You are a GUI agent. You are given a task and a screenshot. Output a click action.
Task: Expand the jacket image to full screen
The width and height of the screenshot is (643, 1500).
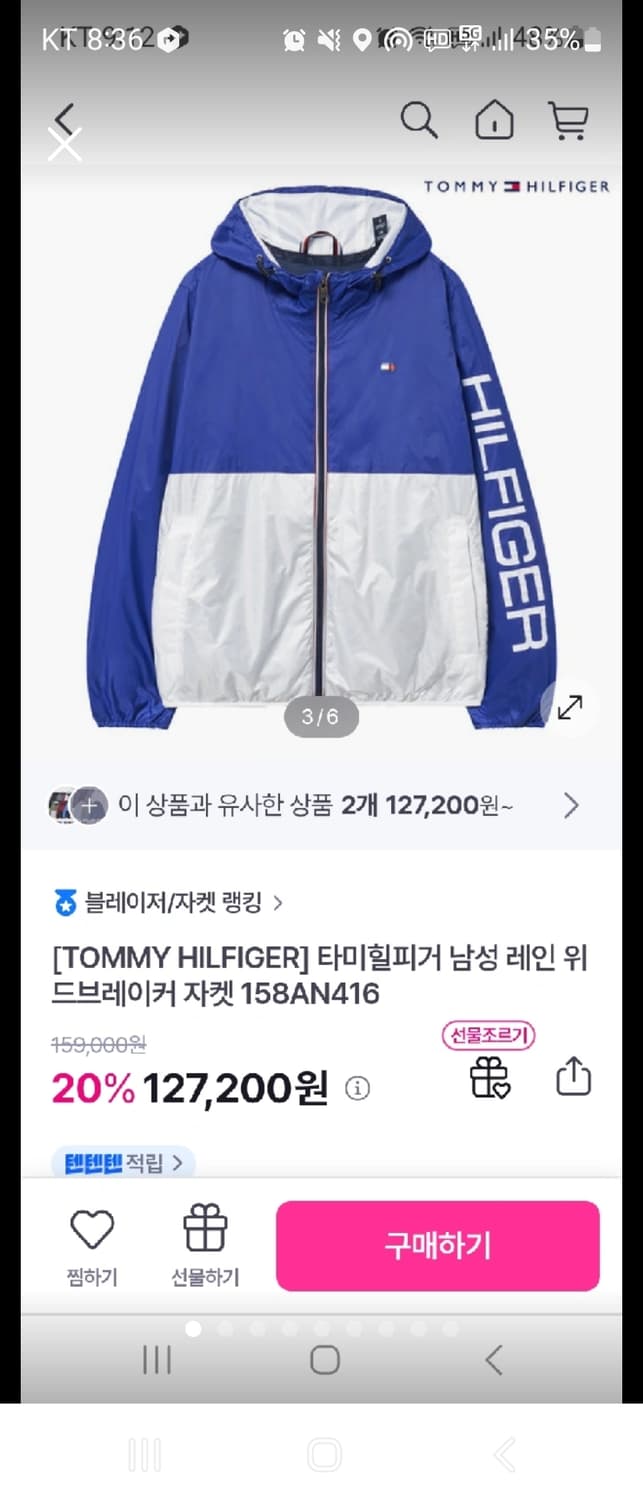(569, 708)
